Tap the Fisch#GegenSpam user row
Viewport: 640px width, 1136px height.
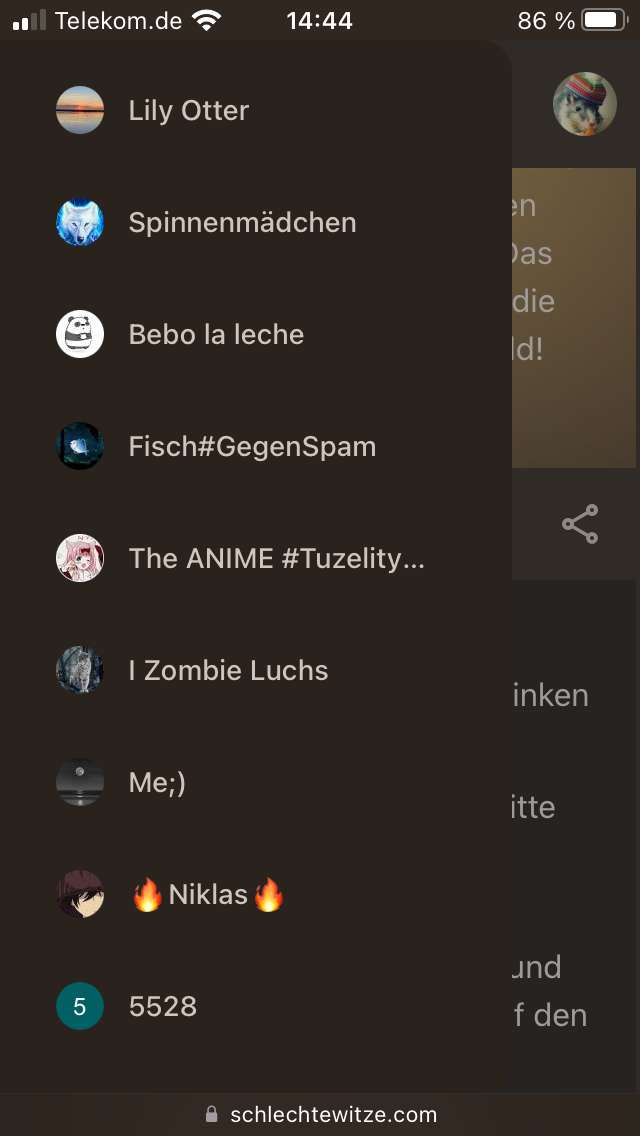(252, 446)
